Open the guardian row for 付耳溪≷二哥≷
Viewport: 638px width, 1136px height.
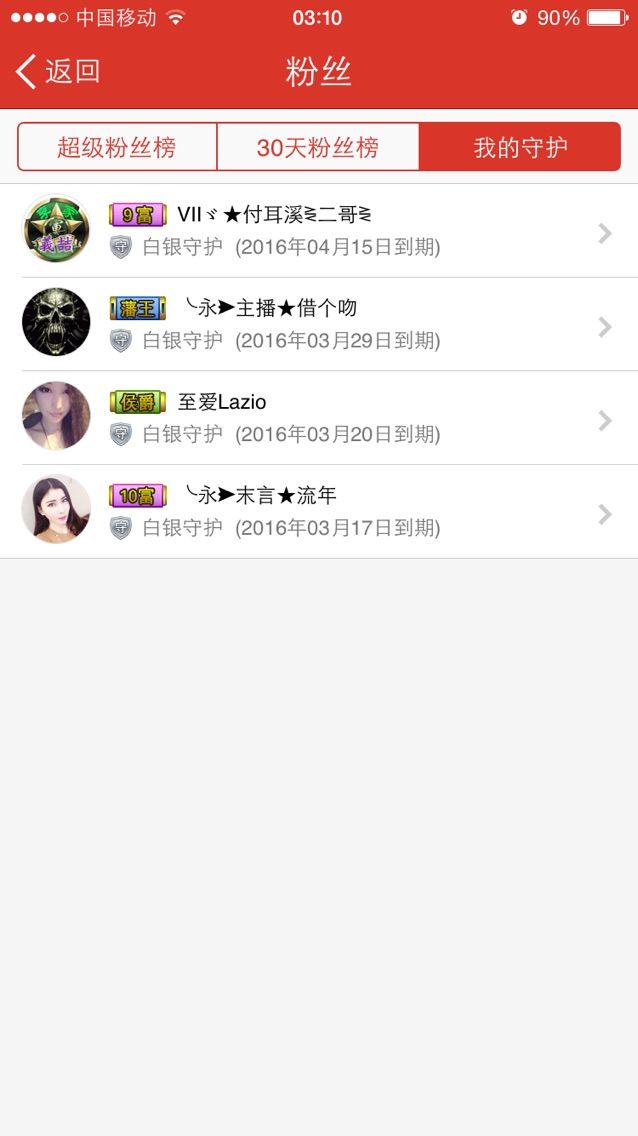[x=318, y=231]
